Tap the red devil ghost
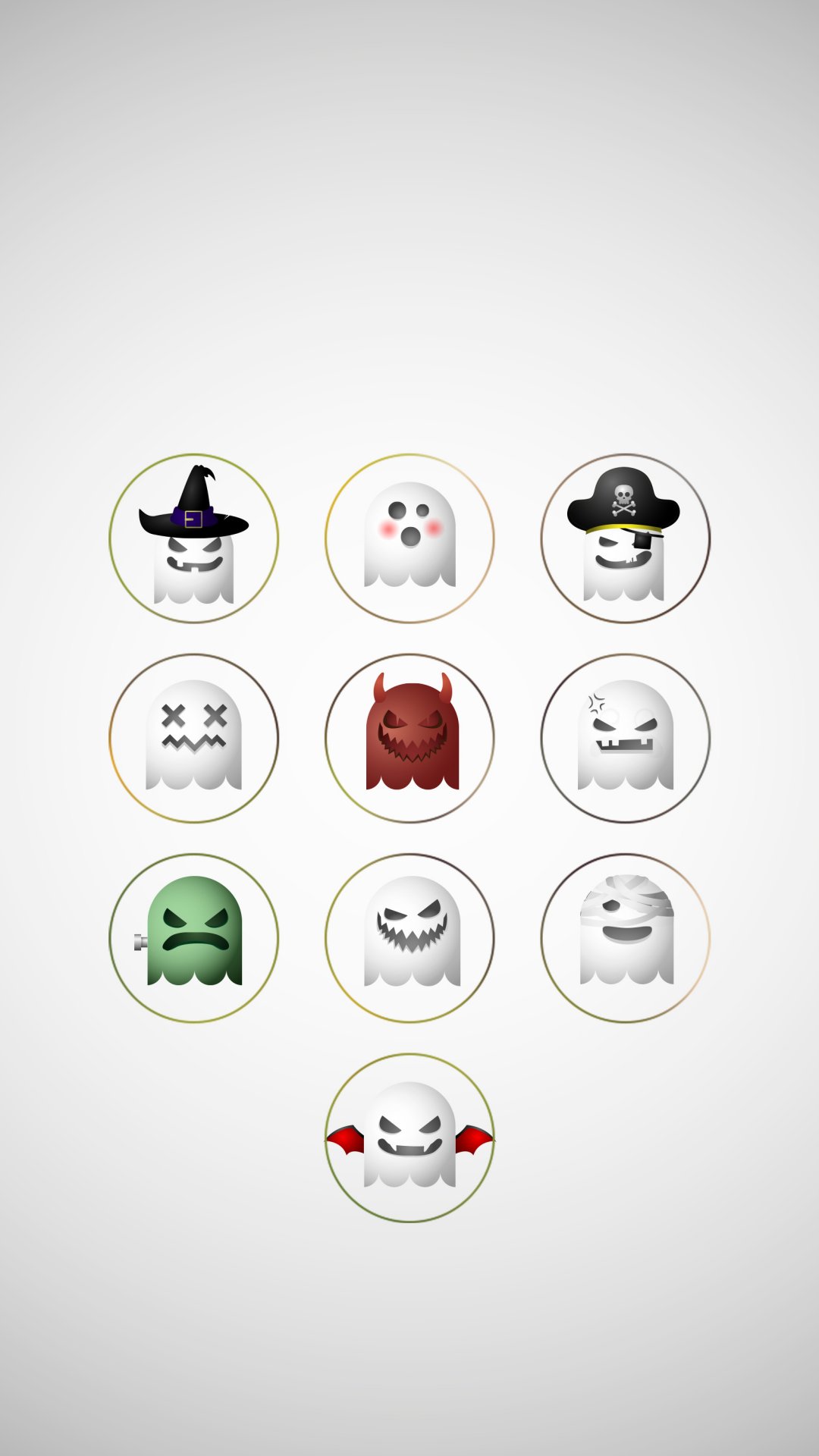The image size is (819, 1456). click(409, 738)
